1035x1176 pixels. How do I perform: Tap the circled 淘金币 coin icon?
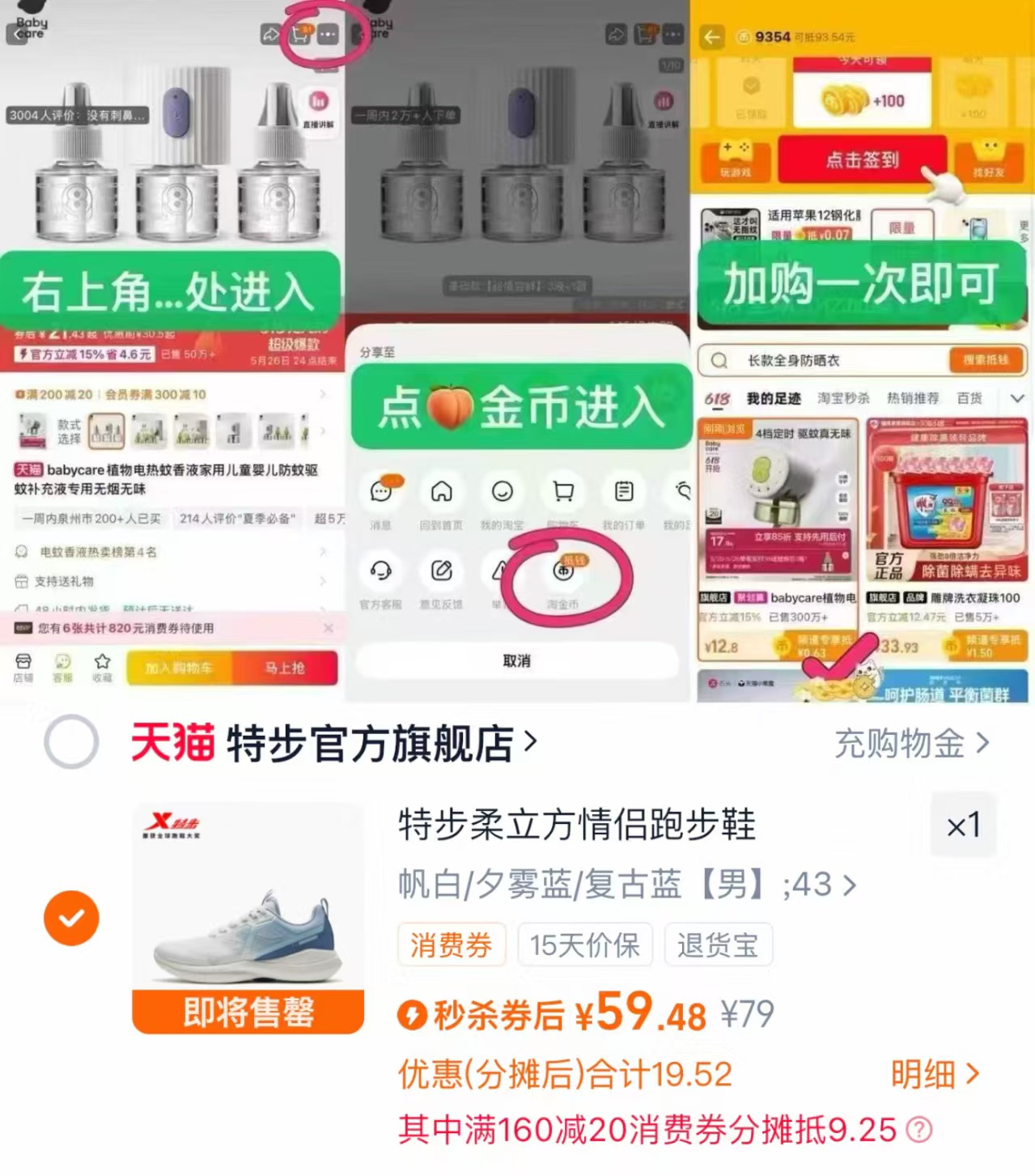point(564,572)
